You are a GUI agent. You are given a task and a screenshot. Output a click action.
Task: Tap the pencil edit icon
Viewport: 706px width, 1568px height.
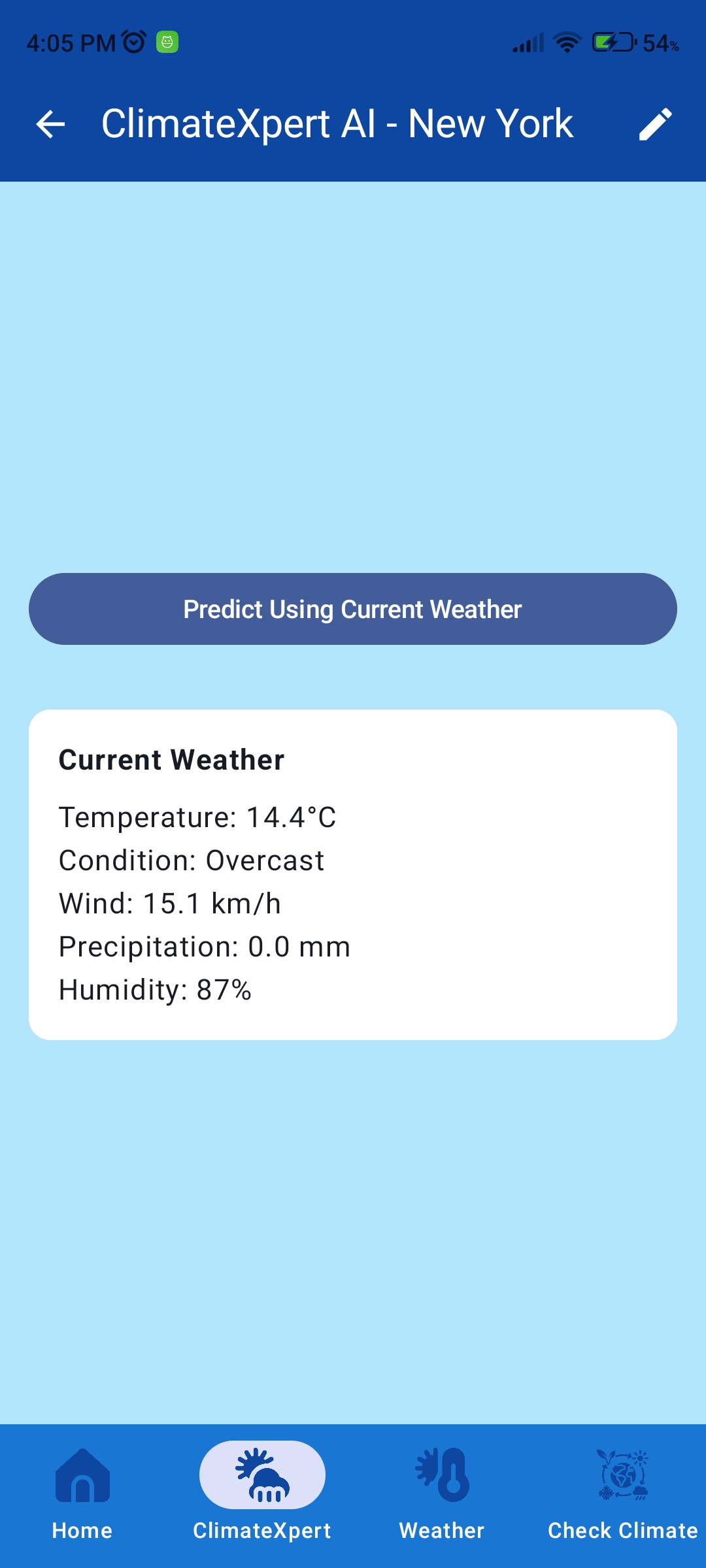655,124
